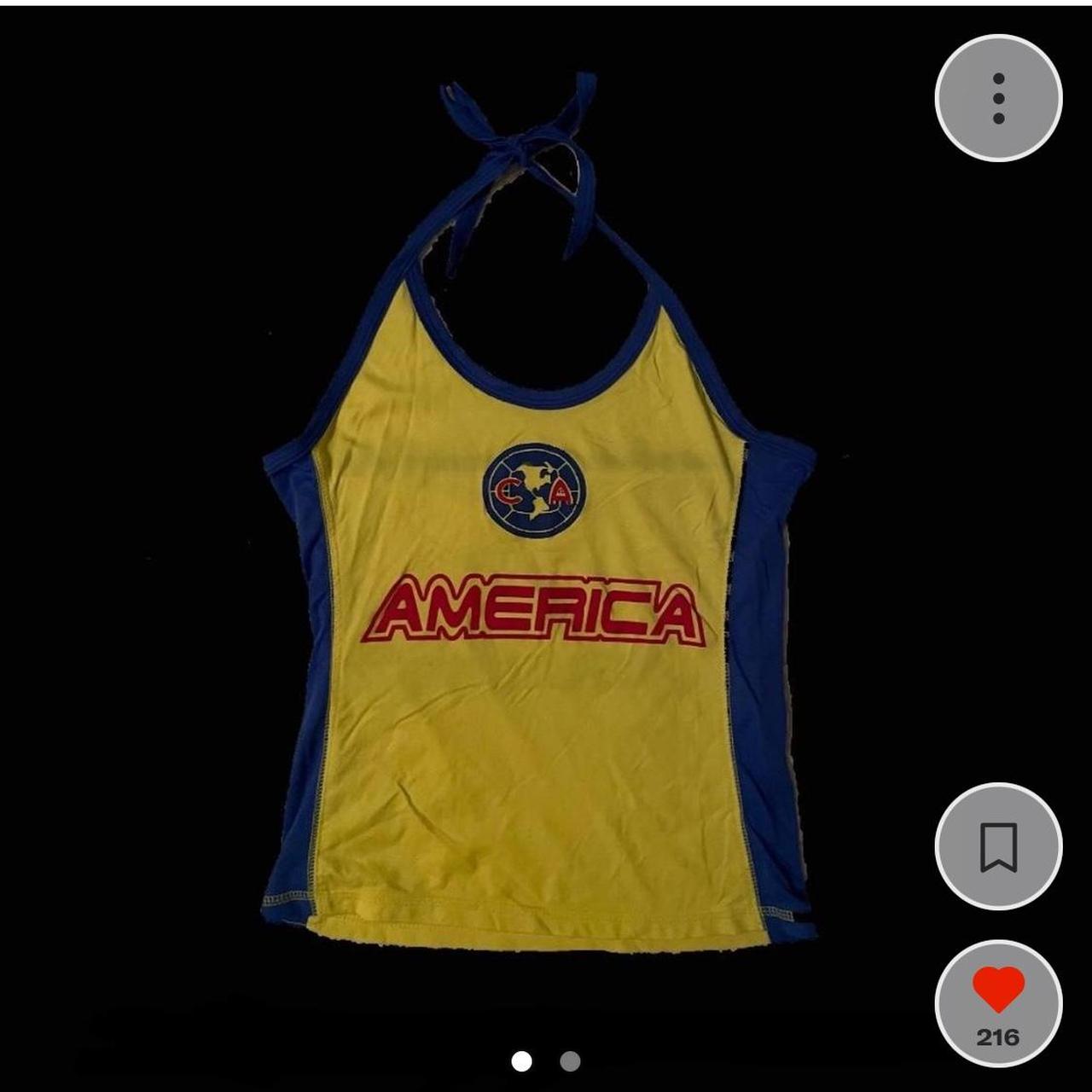The width and height of the screenshot is (1092, 1092).
Task: Save this listing with the bookmark icon
Action: coord(998,846)
